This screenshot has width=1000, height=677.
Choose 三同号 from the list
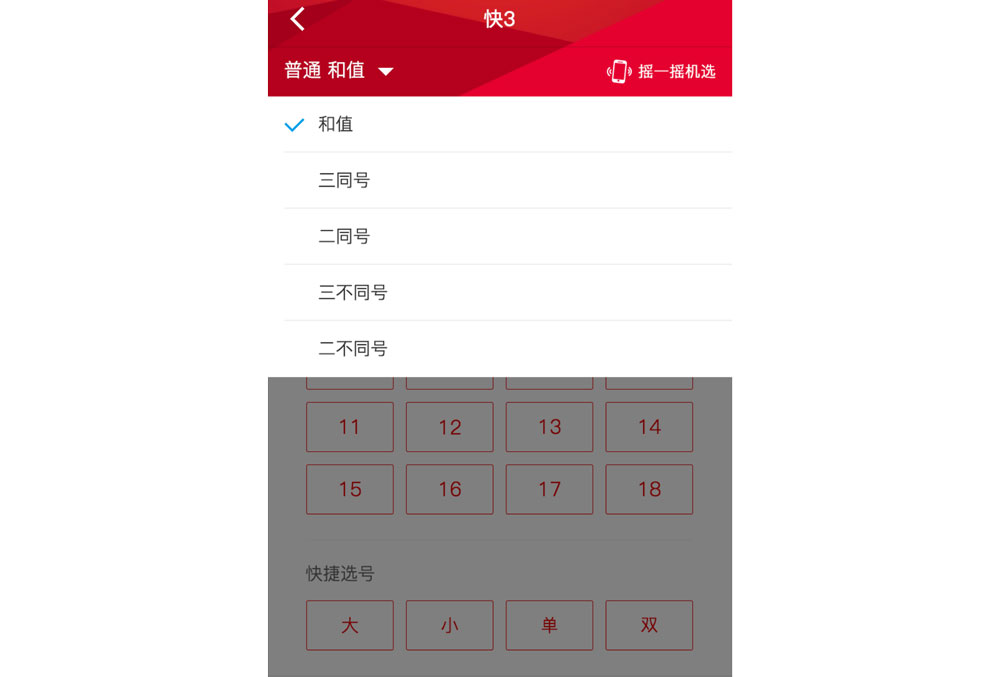(344, 181)
